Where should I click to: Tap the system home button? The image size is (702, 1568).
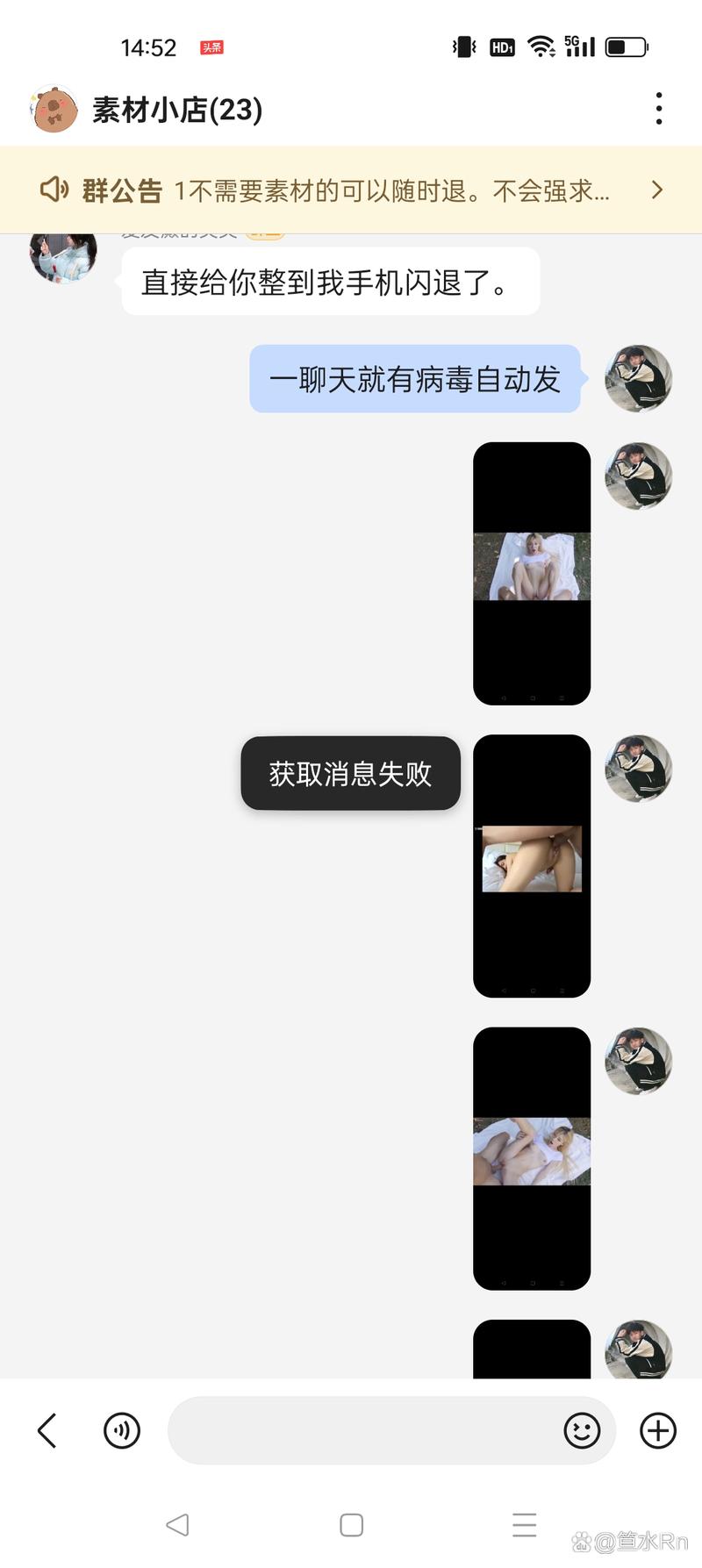(x=351, y=1525)
